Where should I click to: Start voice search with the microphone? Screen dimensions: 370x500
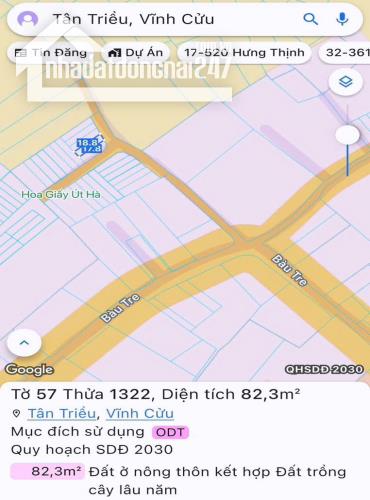[342, 19]
